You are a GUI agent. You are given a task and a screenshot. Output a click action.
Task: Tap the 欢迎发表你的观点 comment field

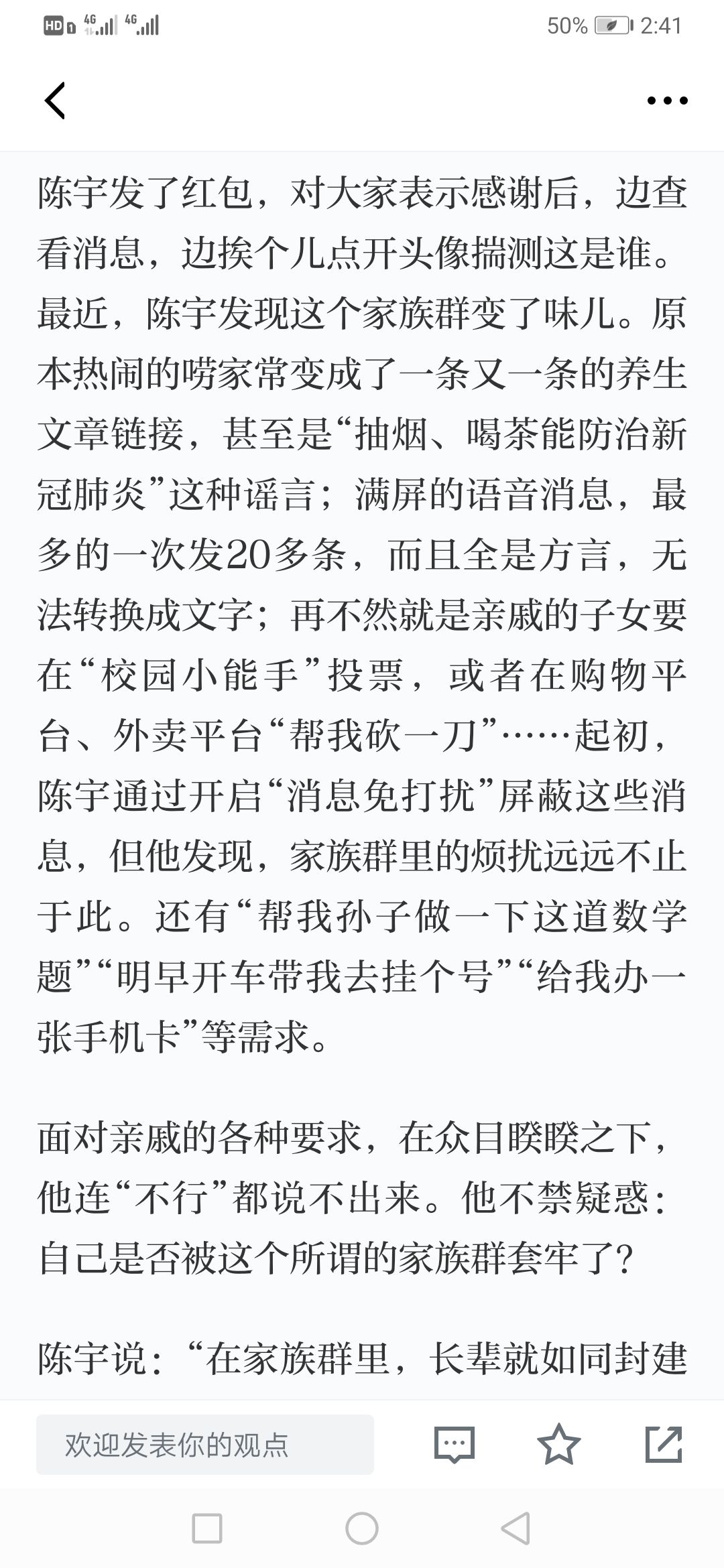pos(205,1445)
